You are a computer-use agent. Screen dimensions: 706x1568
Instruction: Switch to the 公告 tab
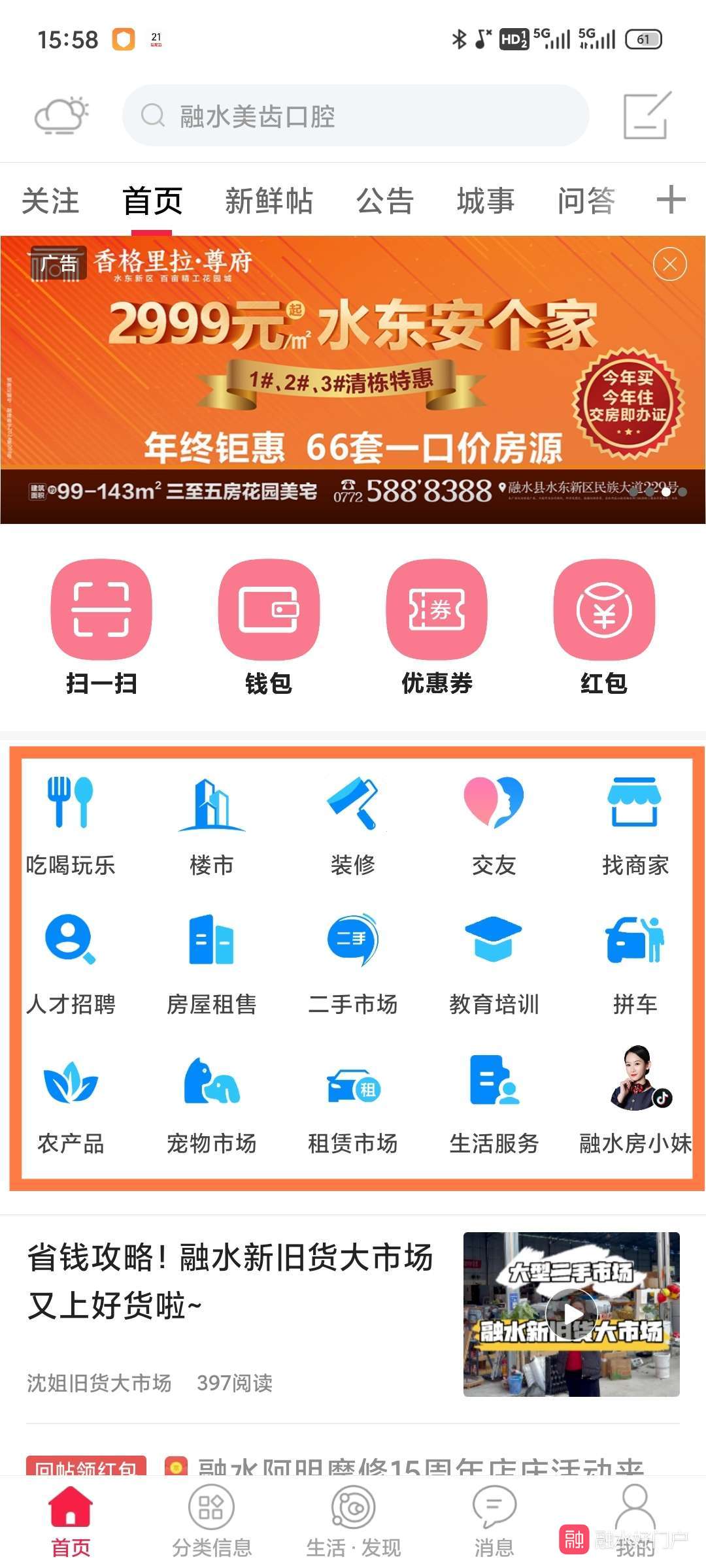[385, 200]
